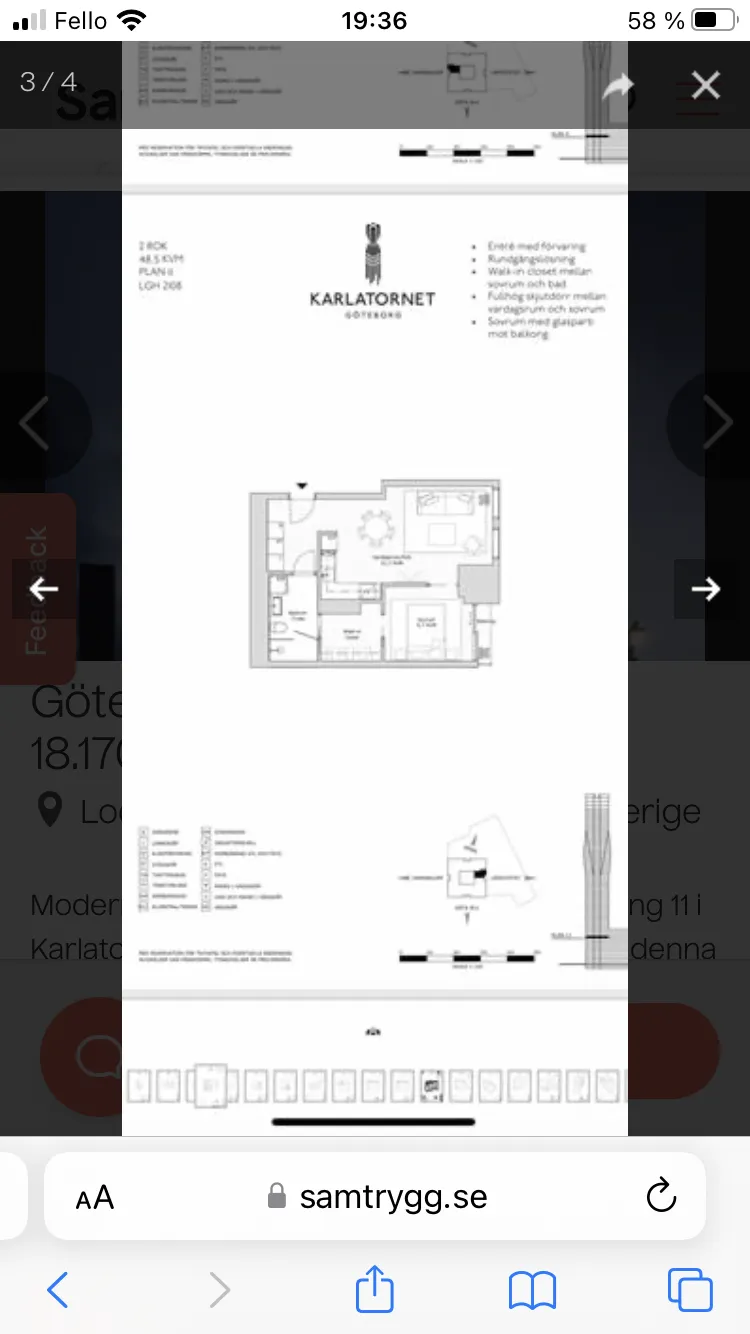
Task: Open the Safari share sheet
Action: pos(374,1290)
